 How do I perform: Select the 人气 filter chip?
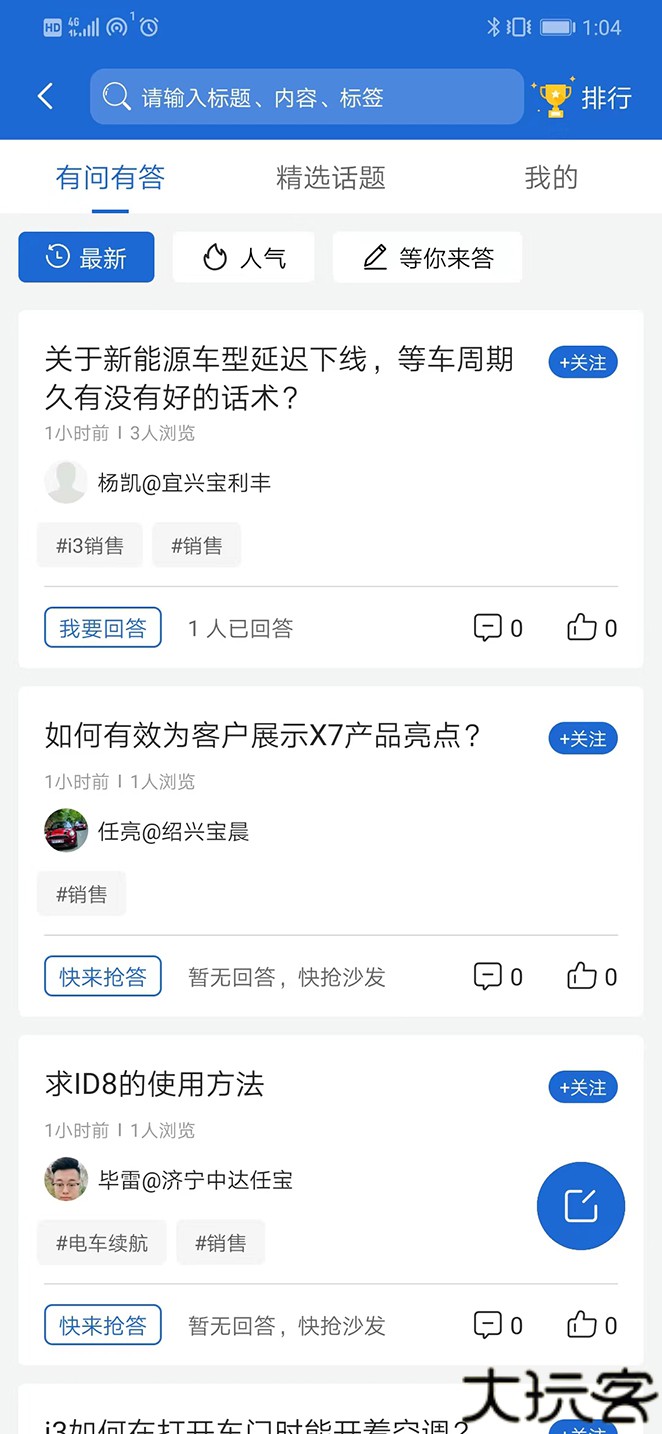tap(243, 257)
